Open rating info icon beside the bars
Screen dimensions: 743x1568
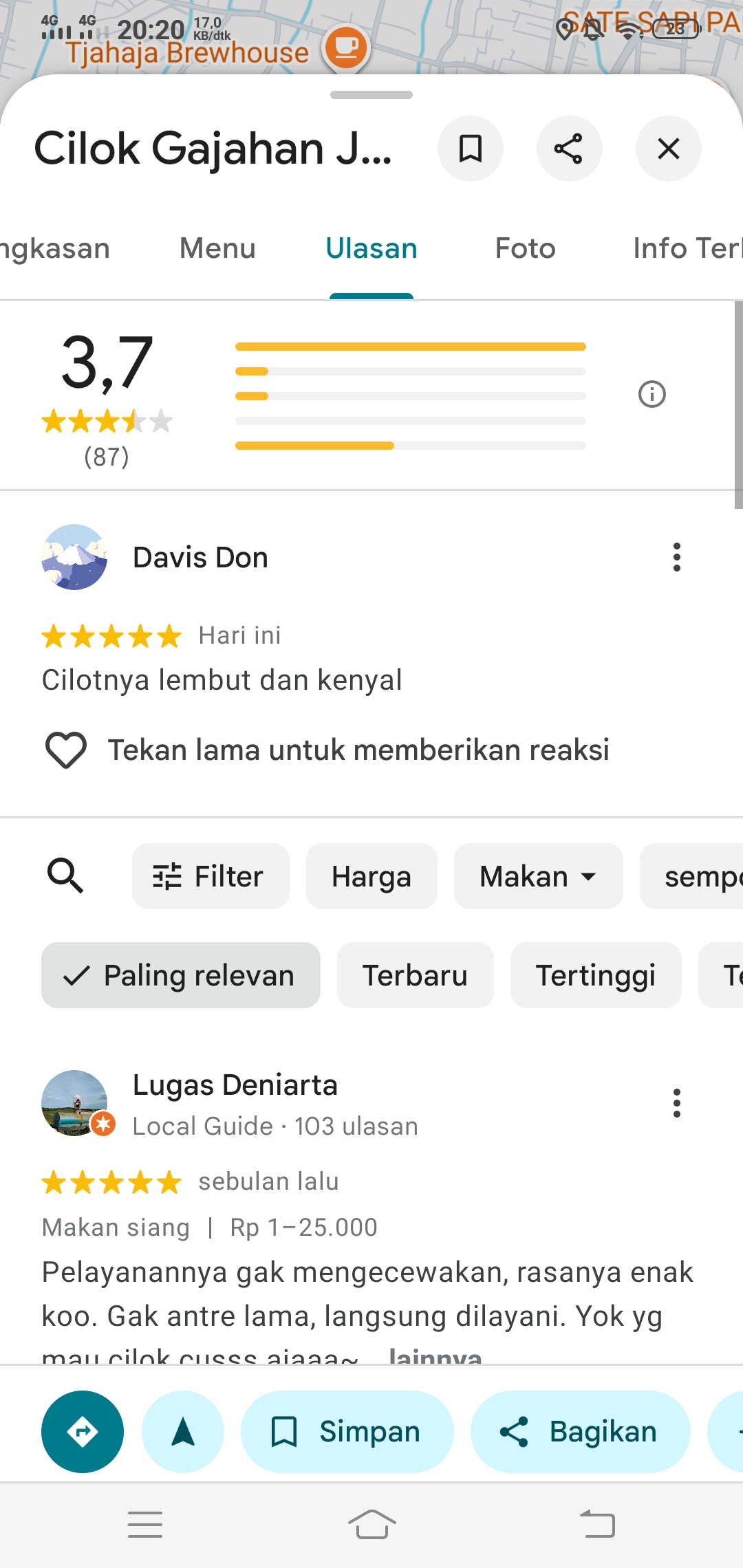pos(652,394)
